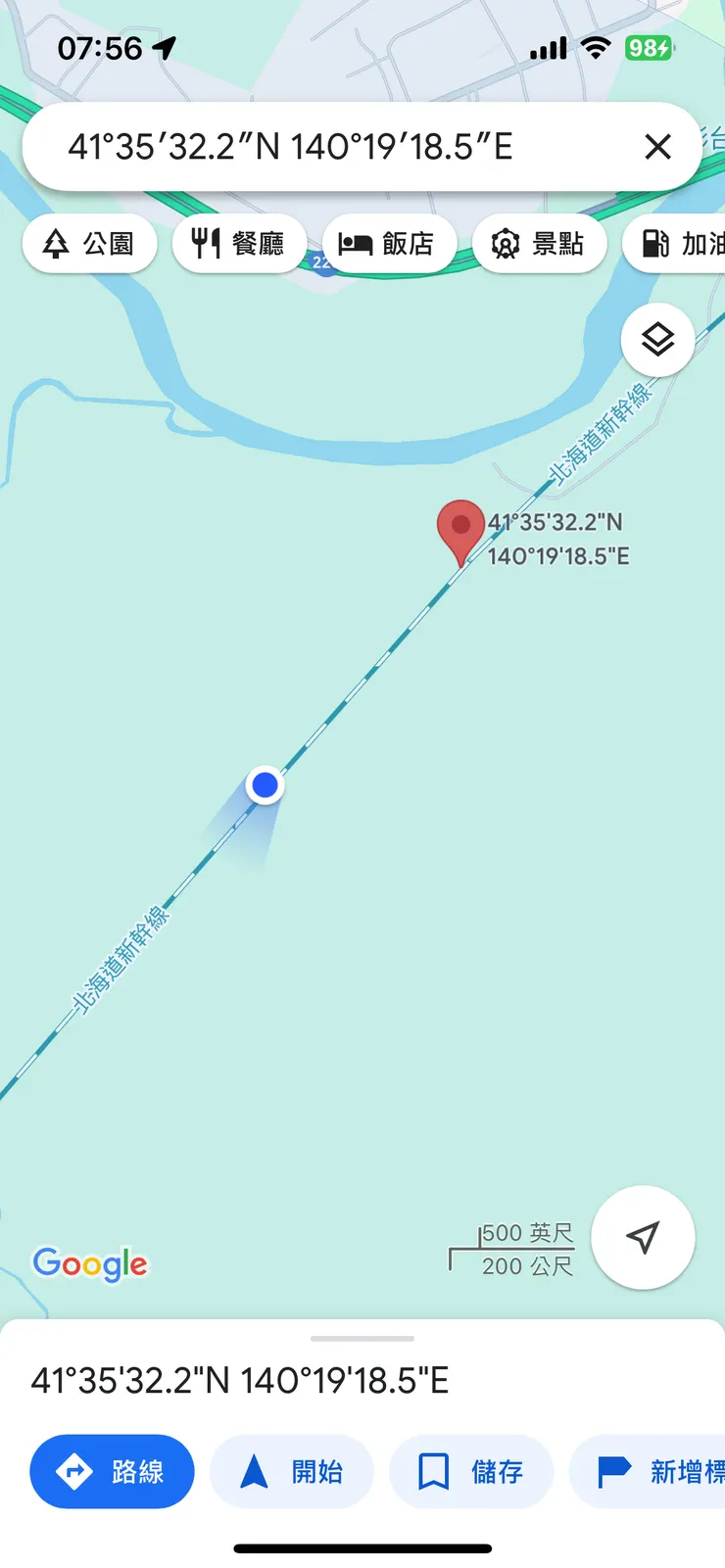Open the map layers selector
The height and width of the screenshot is (1568, 725).
[657, 340]
